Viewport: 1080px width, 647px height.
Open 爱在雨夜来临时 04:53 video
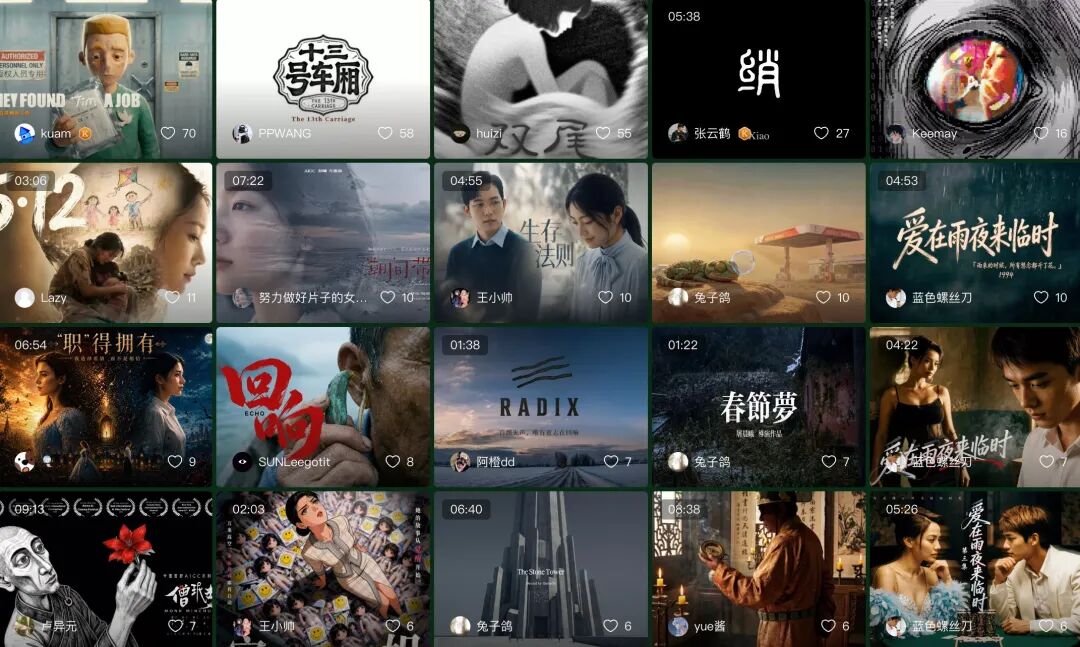975,243
